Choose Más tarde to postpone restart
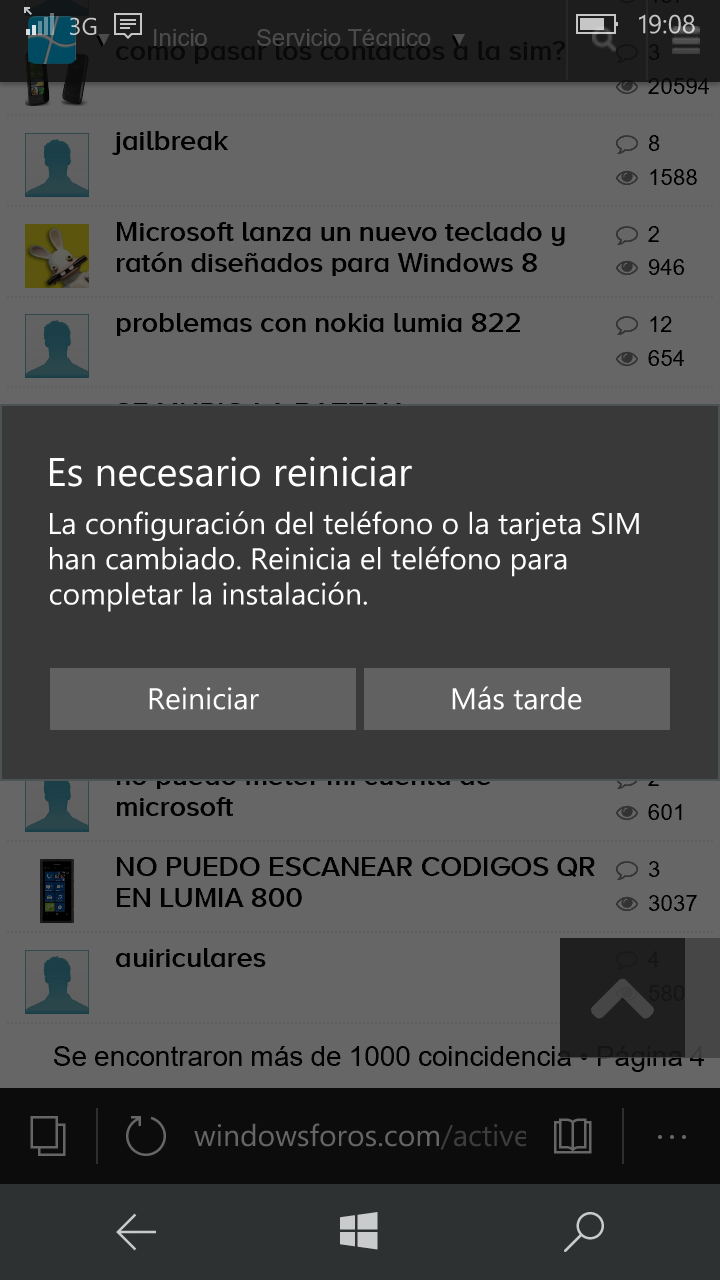Screen dimensions: 720x1280 516,699
